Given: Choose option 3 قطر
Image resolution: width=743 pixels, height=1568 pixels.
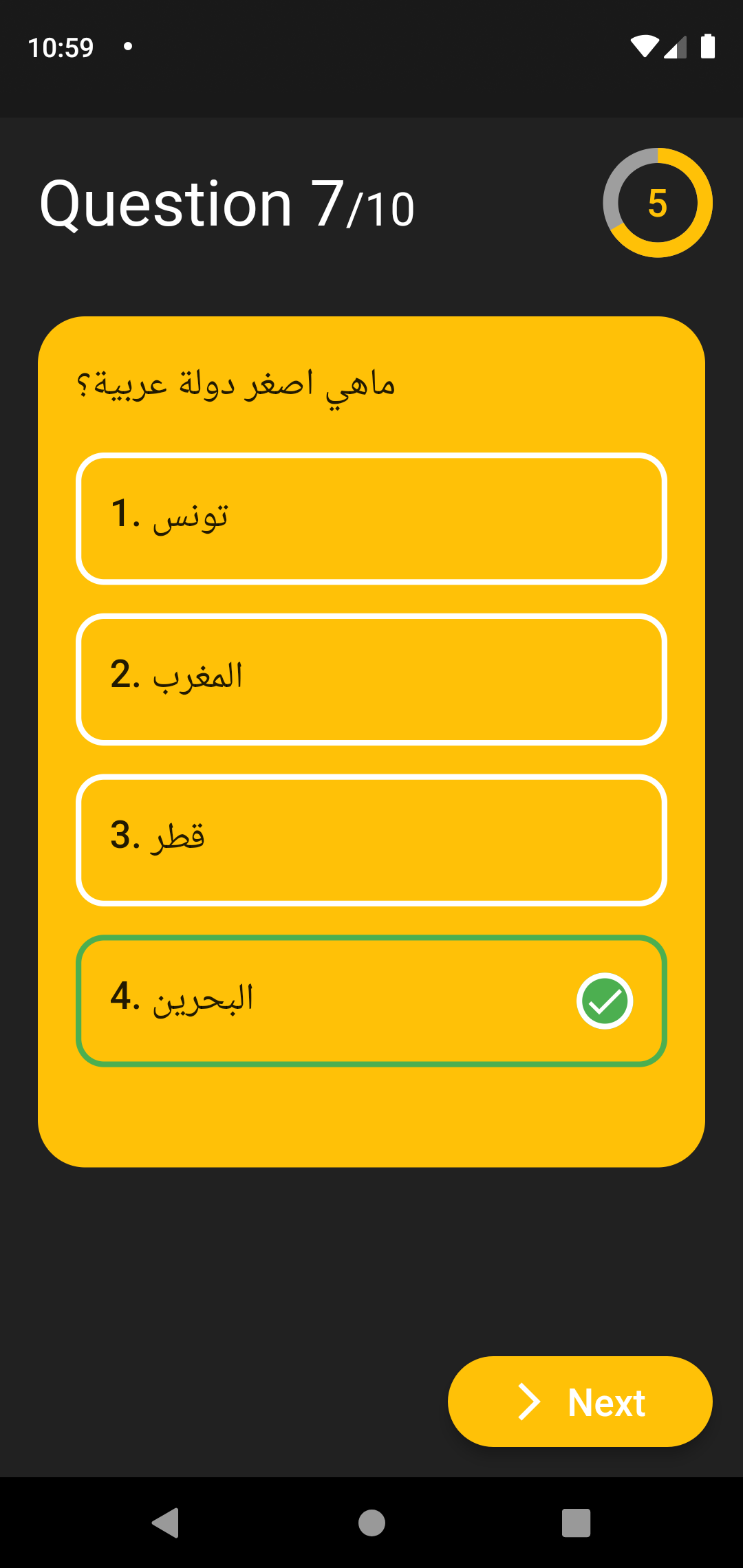Looking at the screenshot, I should [x=371, y=840].
